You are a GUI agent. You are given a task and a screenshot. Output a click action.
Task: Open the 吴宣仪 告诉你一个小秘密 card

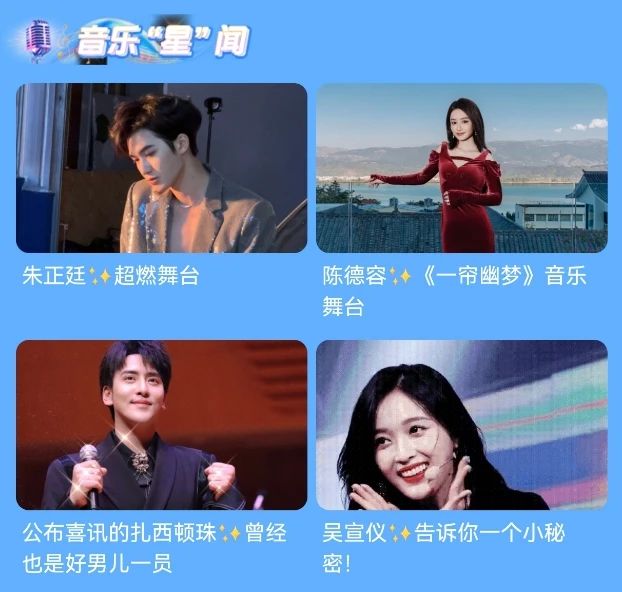pyautogui.click(x=462, y=425)
